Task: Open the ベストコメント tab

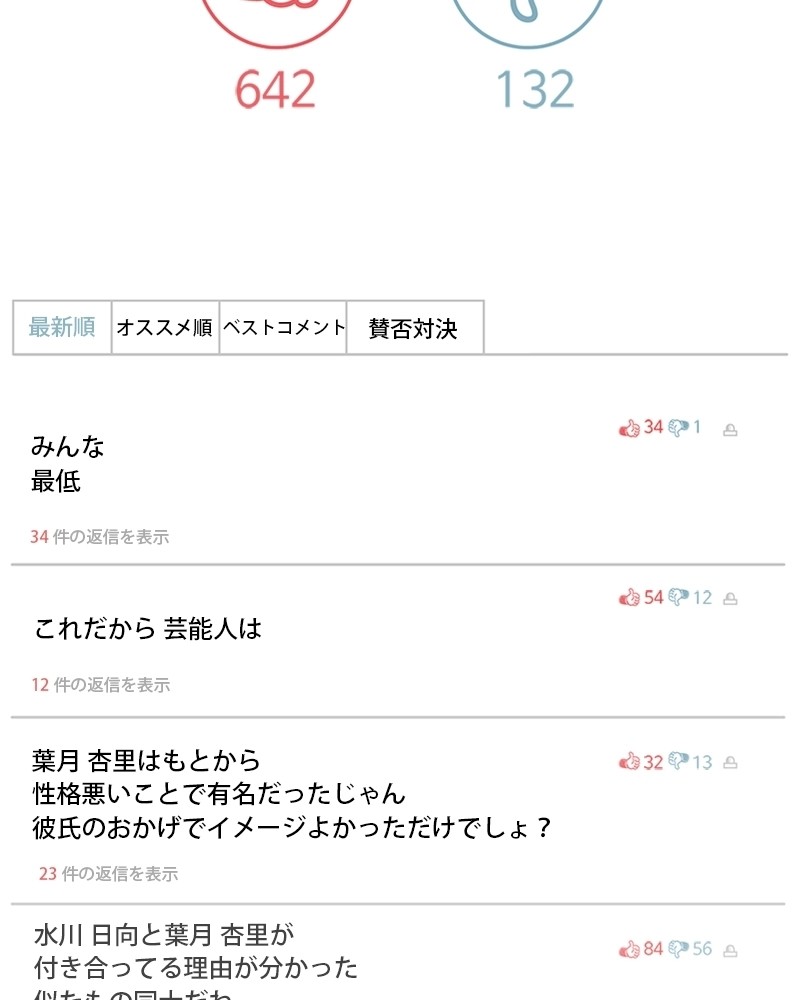Action: click(x=283, y=328)
